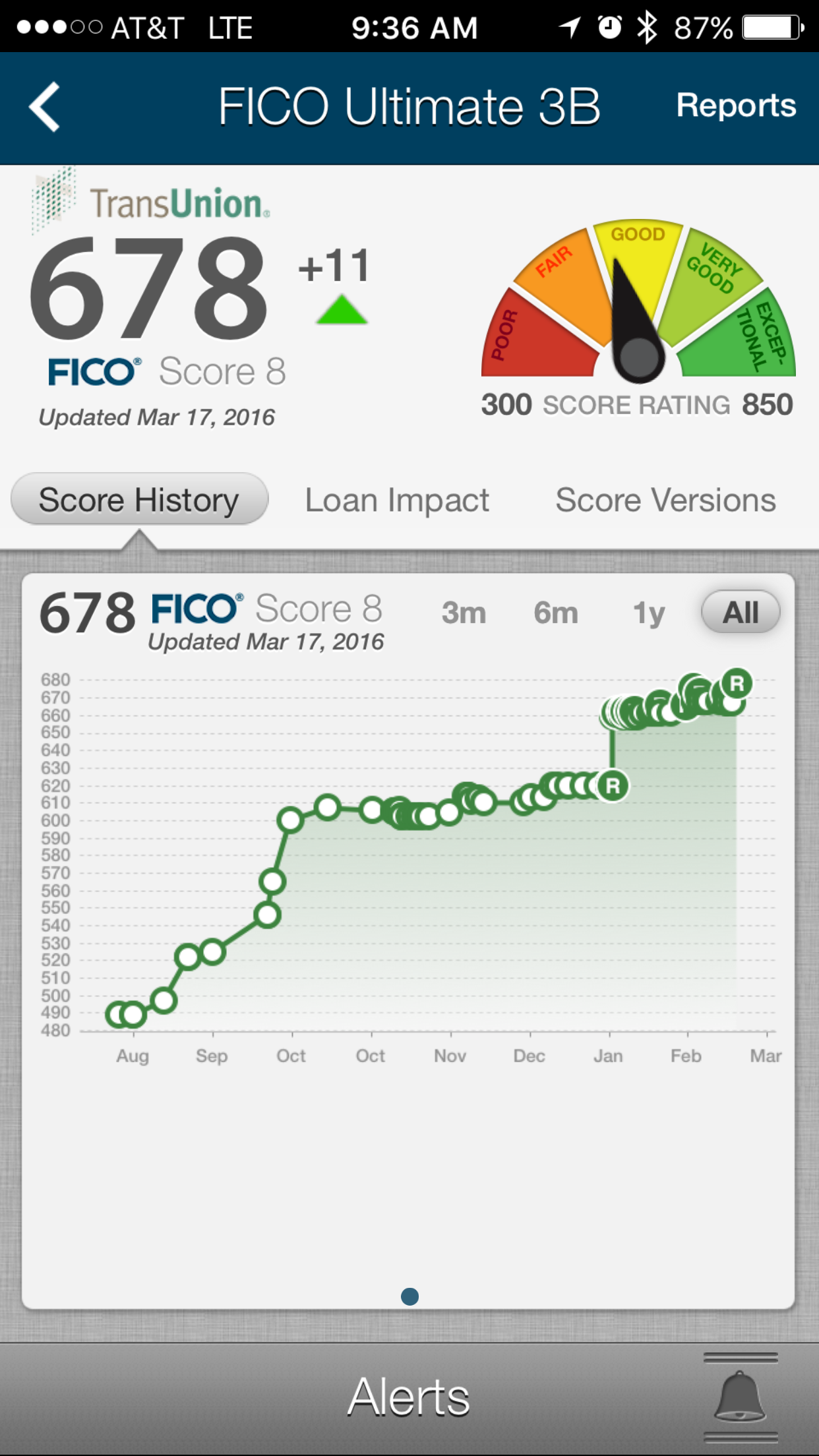Open the Reports page
This screenshot has height=1456, width=819.
tap(735, 106)
